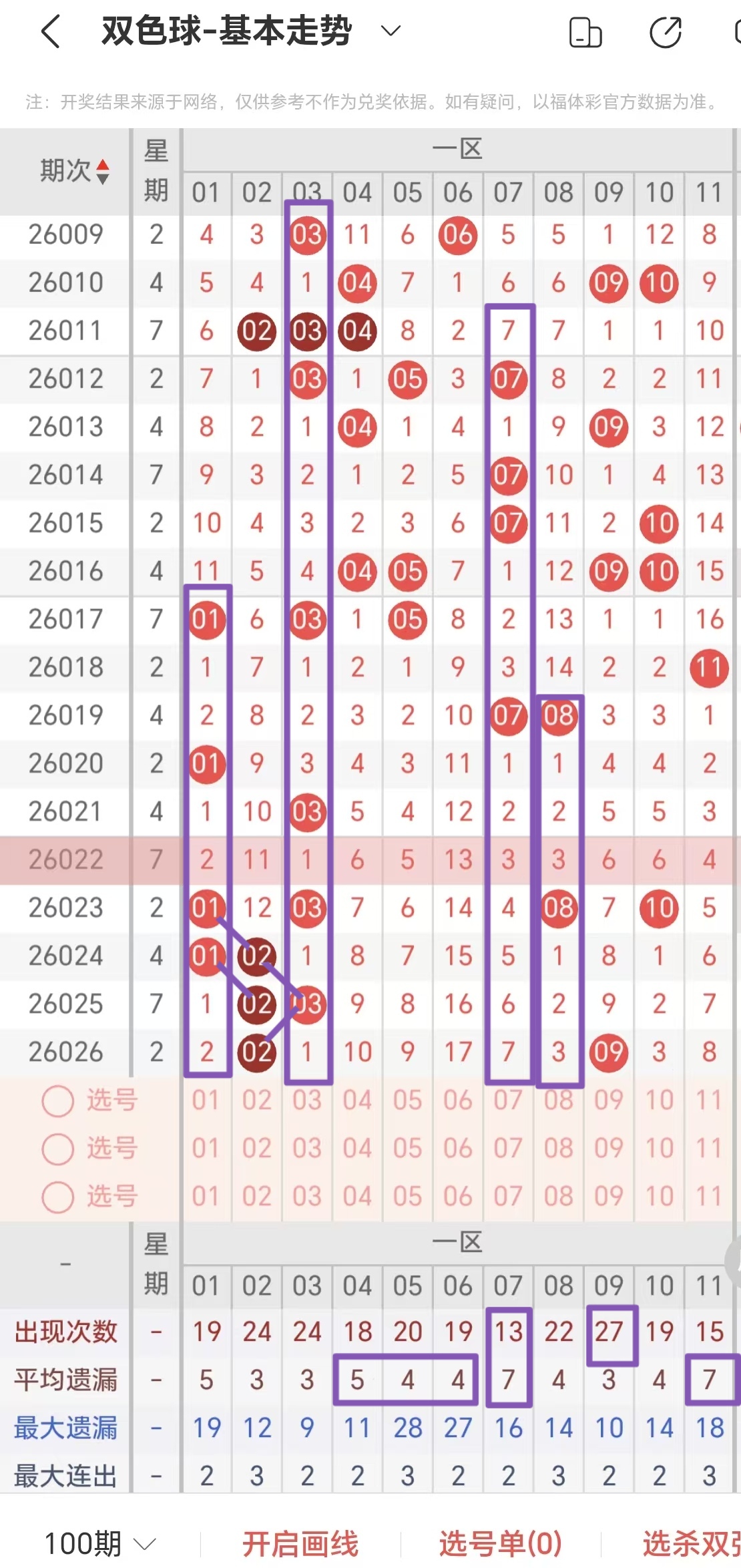The image size is (741, 1568).
Task: Go back with the top-left arrow
Action: pos(51,31)
